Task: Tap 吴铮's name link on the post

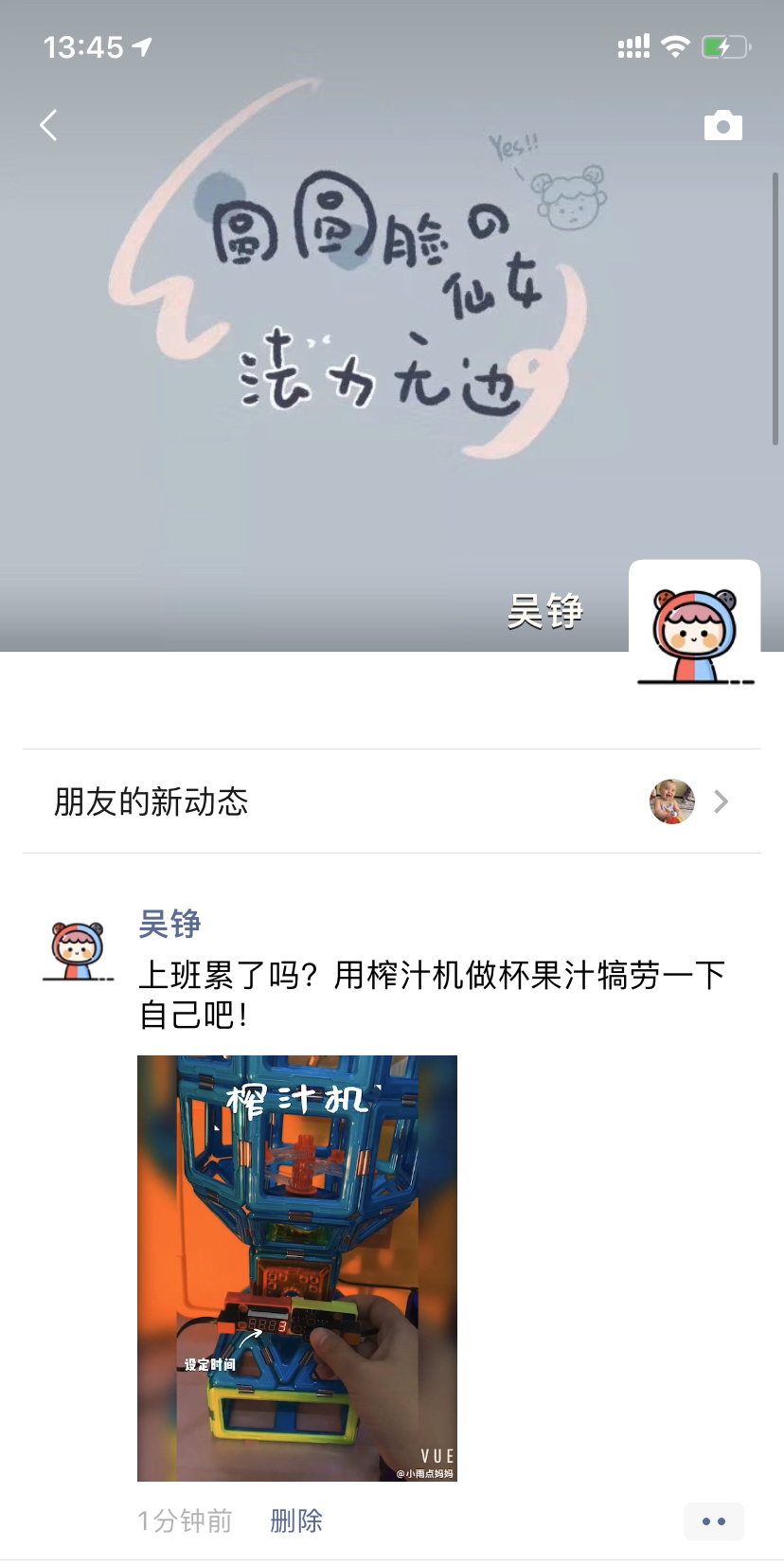Action: [170, 923]
